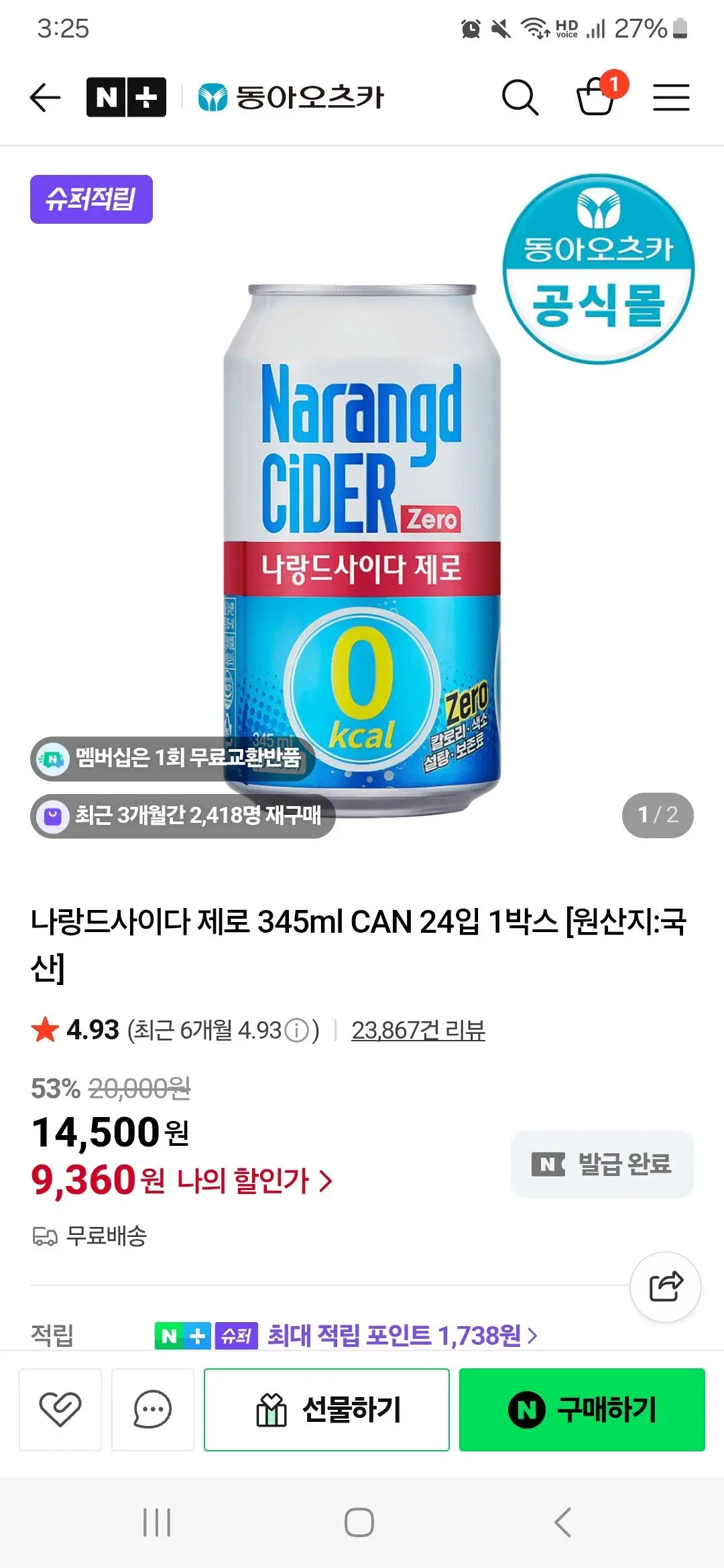Expand 나의 할인가 discount details
The width and height of the screenshot is (724, 1568).
click(x=255, y=1181)
